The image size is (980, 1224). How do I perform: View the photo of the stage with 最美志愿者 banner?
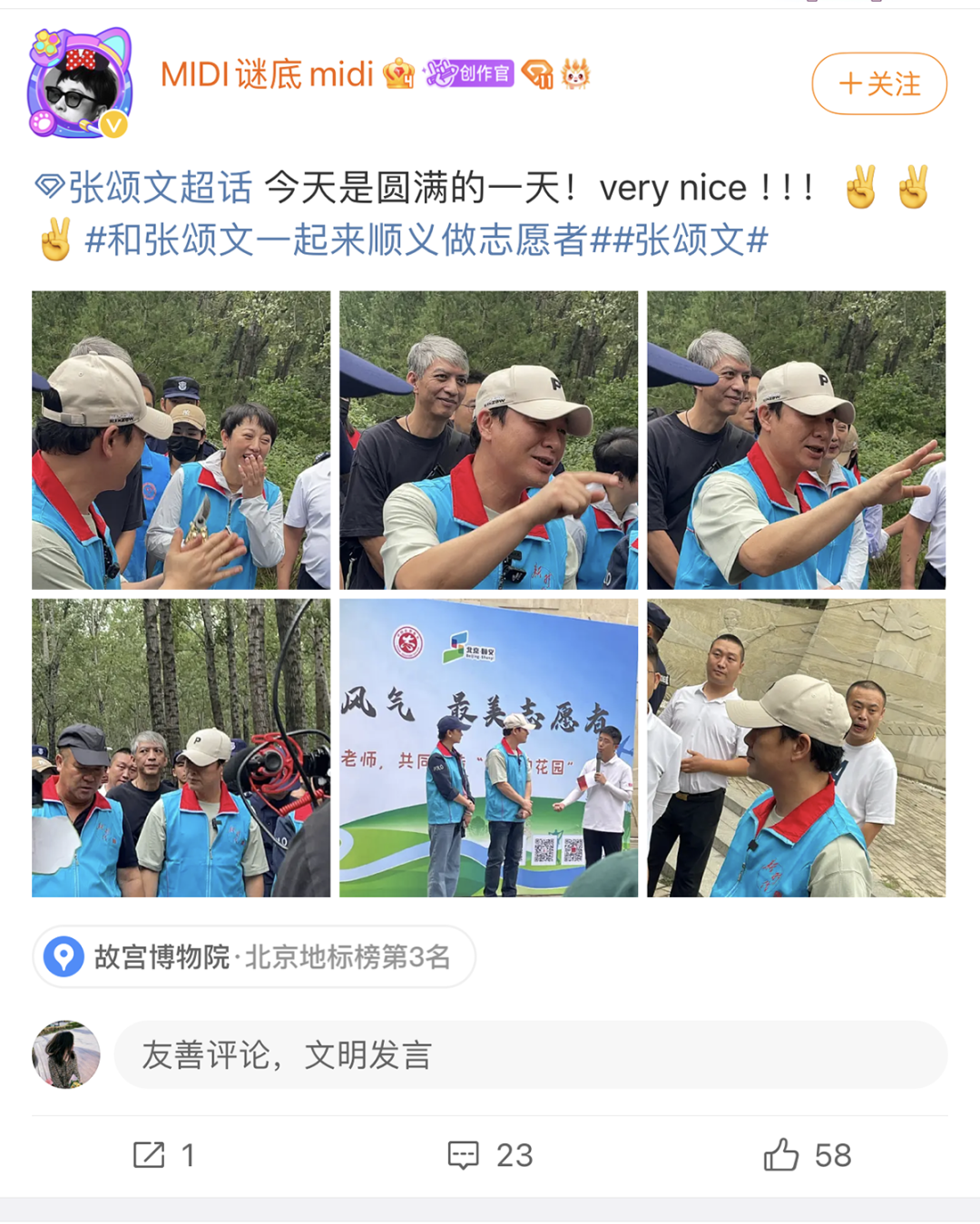[488, 748]
